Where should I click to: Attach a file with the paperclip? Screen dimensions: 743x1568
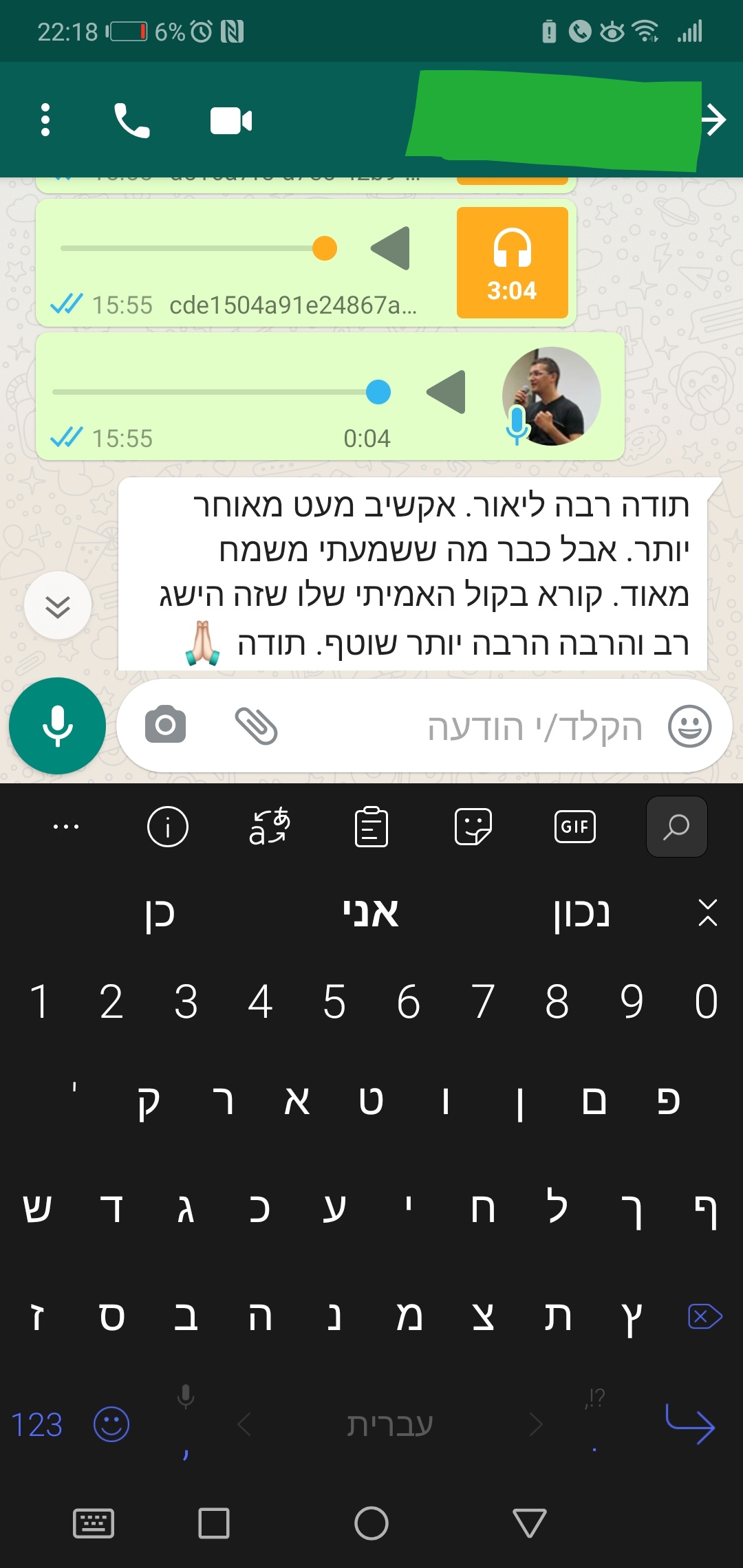(x=256, y=726)
